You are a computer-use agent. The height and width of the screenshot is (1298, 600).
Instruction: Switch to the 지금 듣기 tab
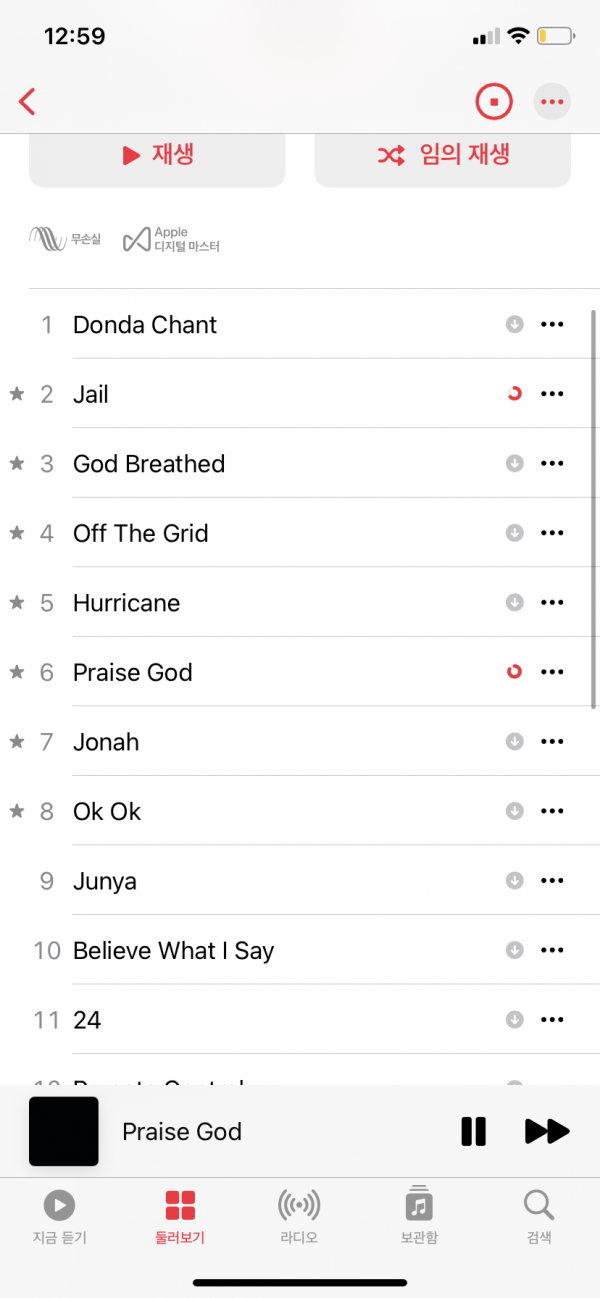click(x=59, y=1216)
